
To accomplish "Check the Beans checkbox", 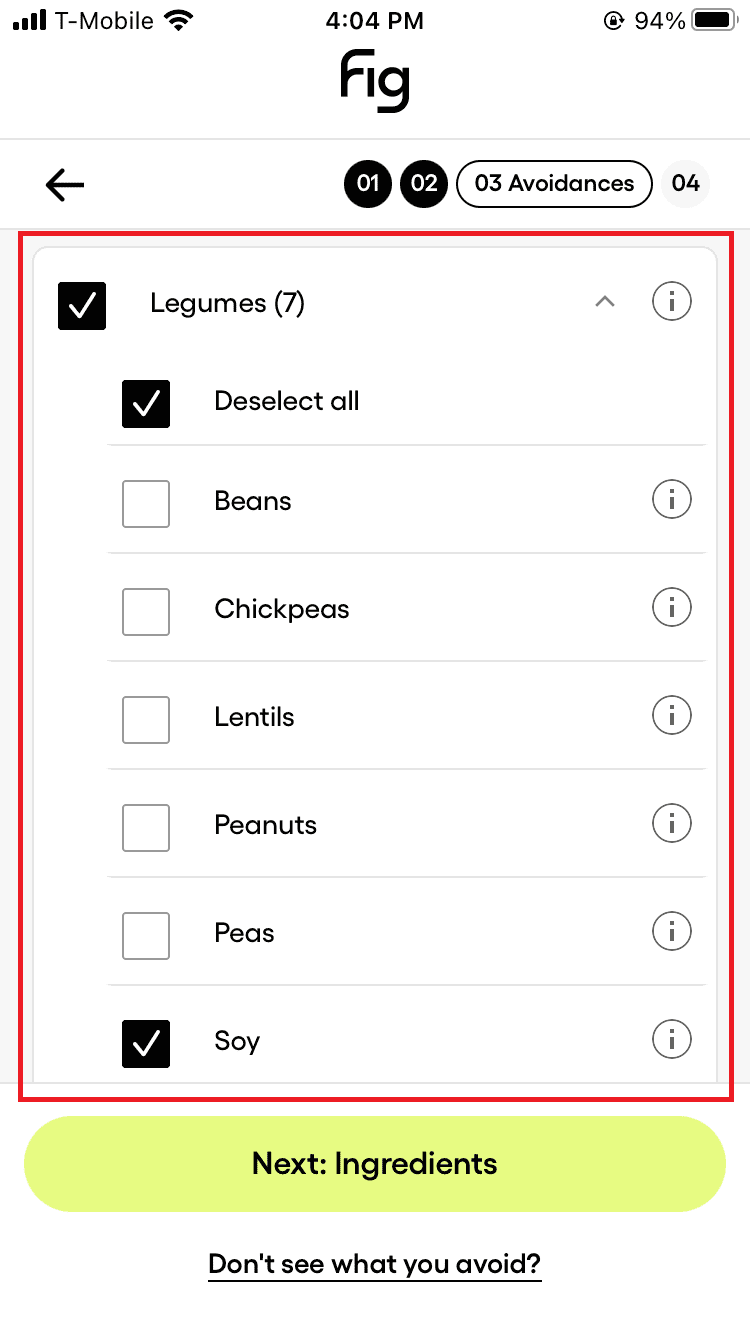I will (x=145, y=504).
